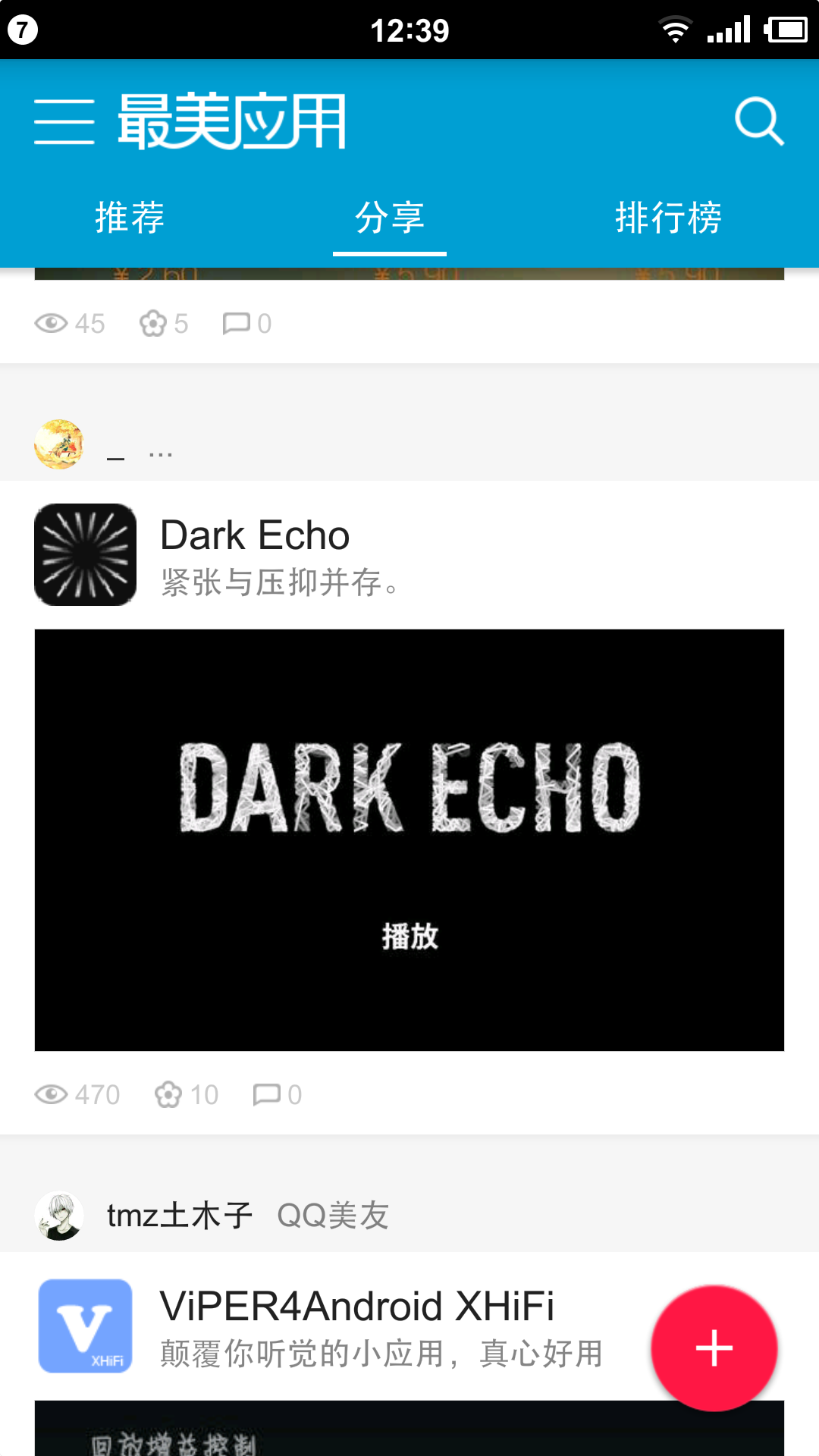Viewport: 819px width, 1456px height.
Task: Open the profile above the Dark Echo post
Action: point(59,444)
